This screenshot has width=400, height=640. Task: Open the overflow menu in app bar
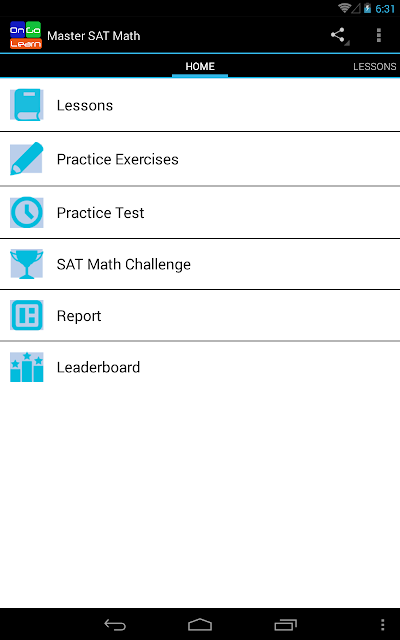[x=379, y=36]
